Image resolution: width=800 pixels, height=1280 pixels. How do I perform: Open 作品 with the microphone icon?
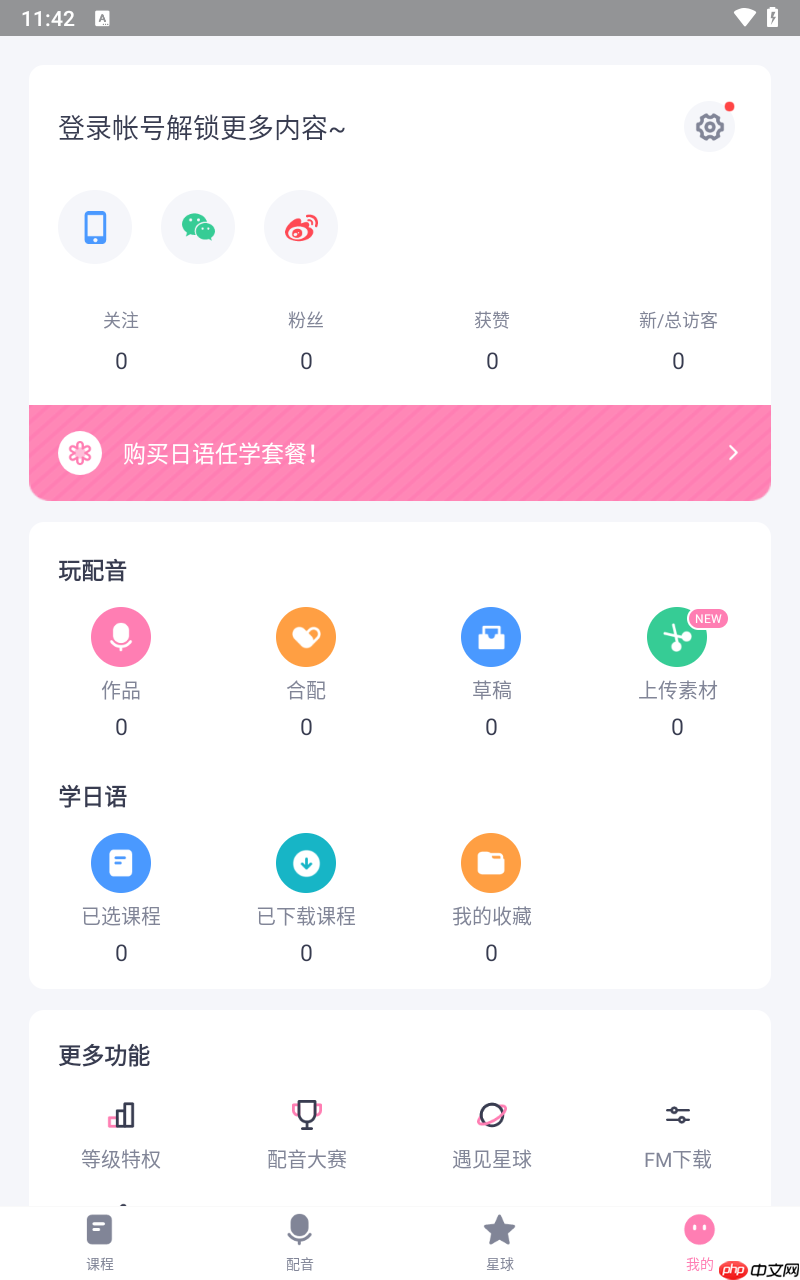(x=120, y=637)
